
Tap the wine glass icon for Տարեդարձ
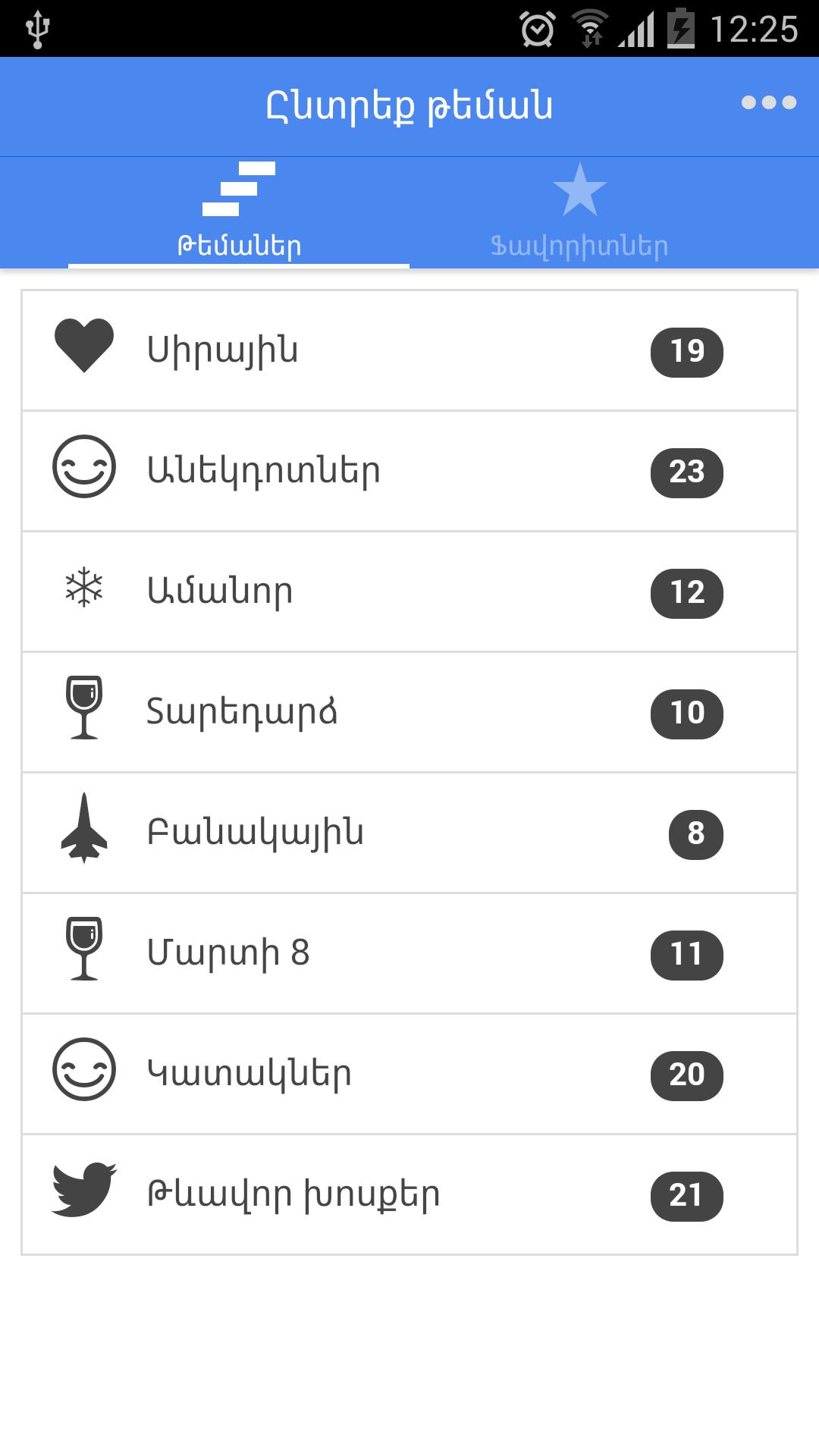83,711
